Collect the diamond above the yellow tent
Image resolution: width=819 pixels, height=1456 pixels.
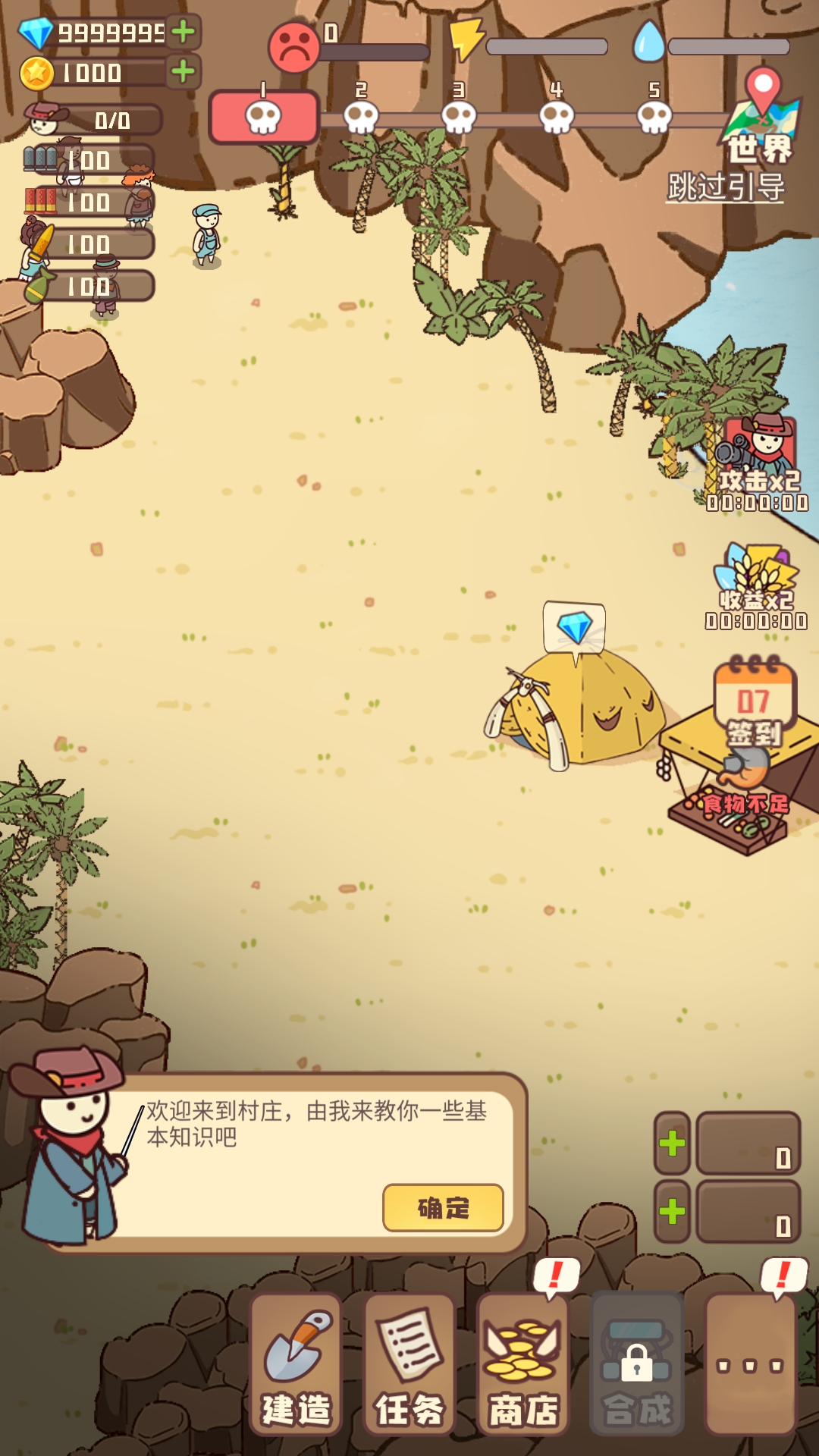[574, 628]
